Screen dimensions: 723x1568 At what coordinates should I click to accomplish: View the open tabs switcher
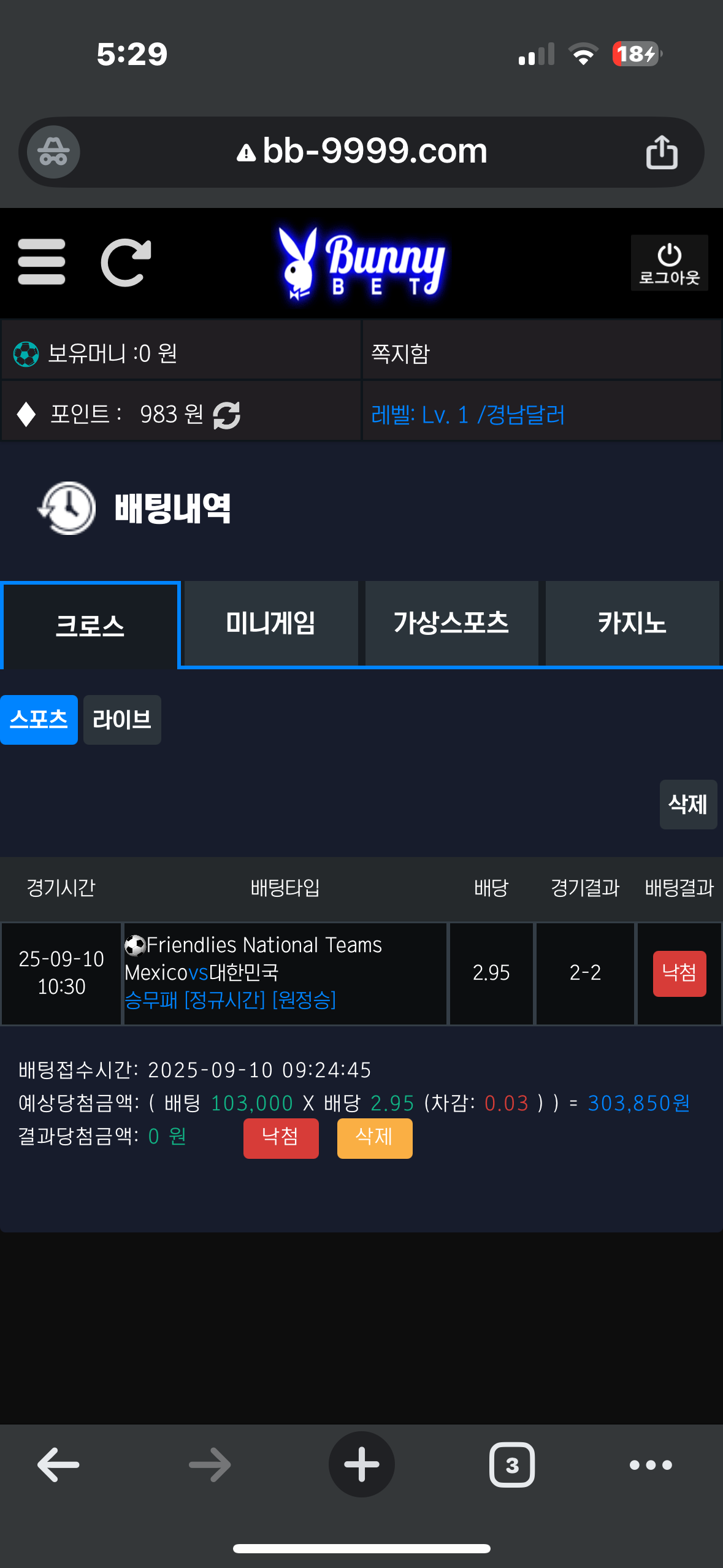coord(511,1464)
